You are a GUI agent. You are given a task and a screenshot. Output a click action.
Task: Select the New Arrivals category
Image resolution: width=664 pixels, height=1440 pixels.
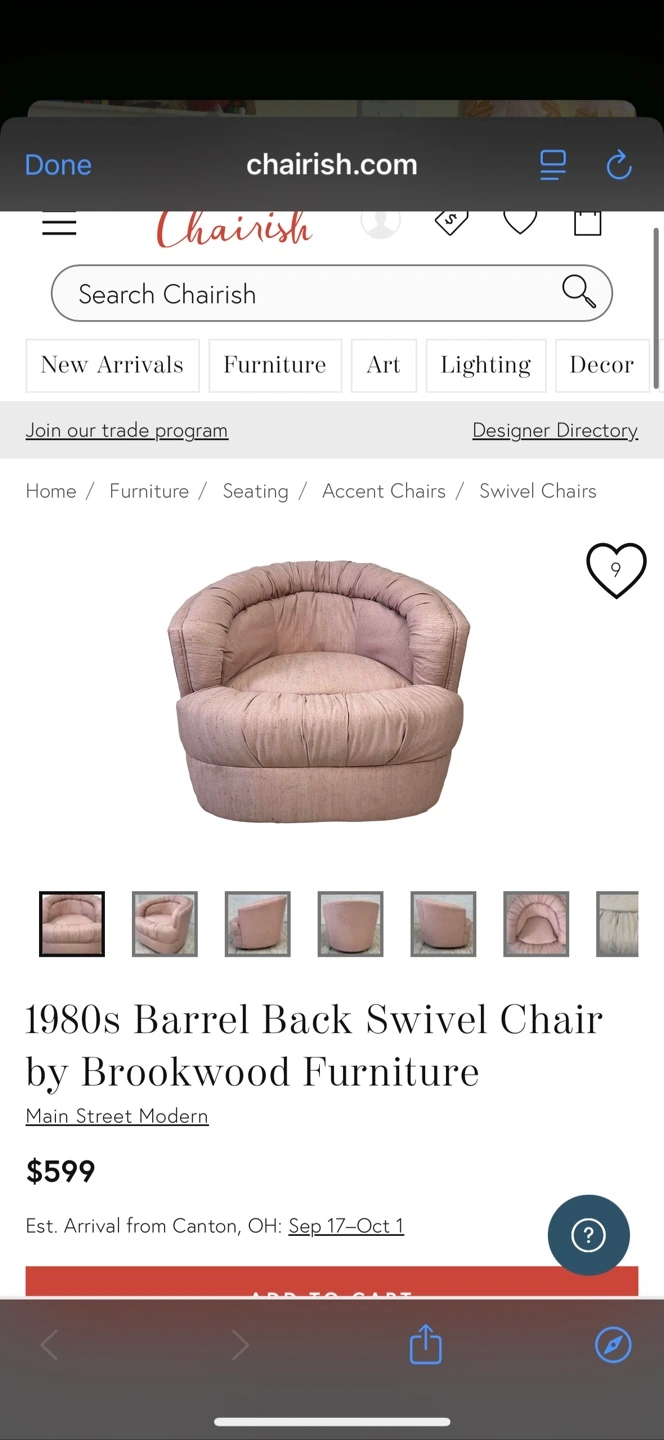pyautogui.click(x=112, y=365)
